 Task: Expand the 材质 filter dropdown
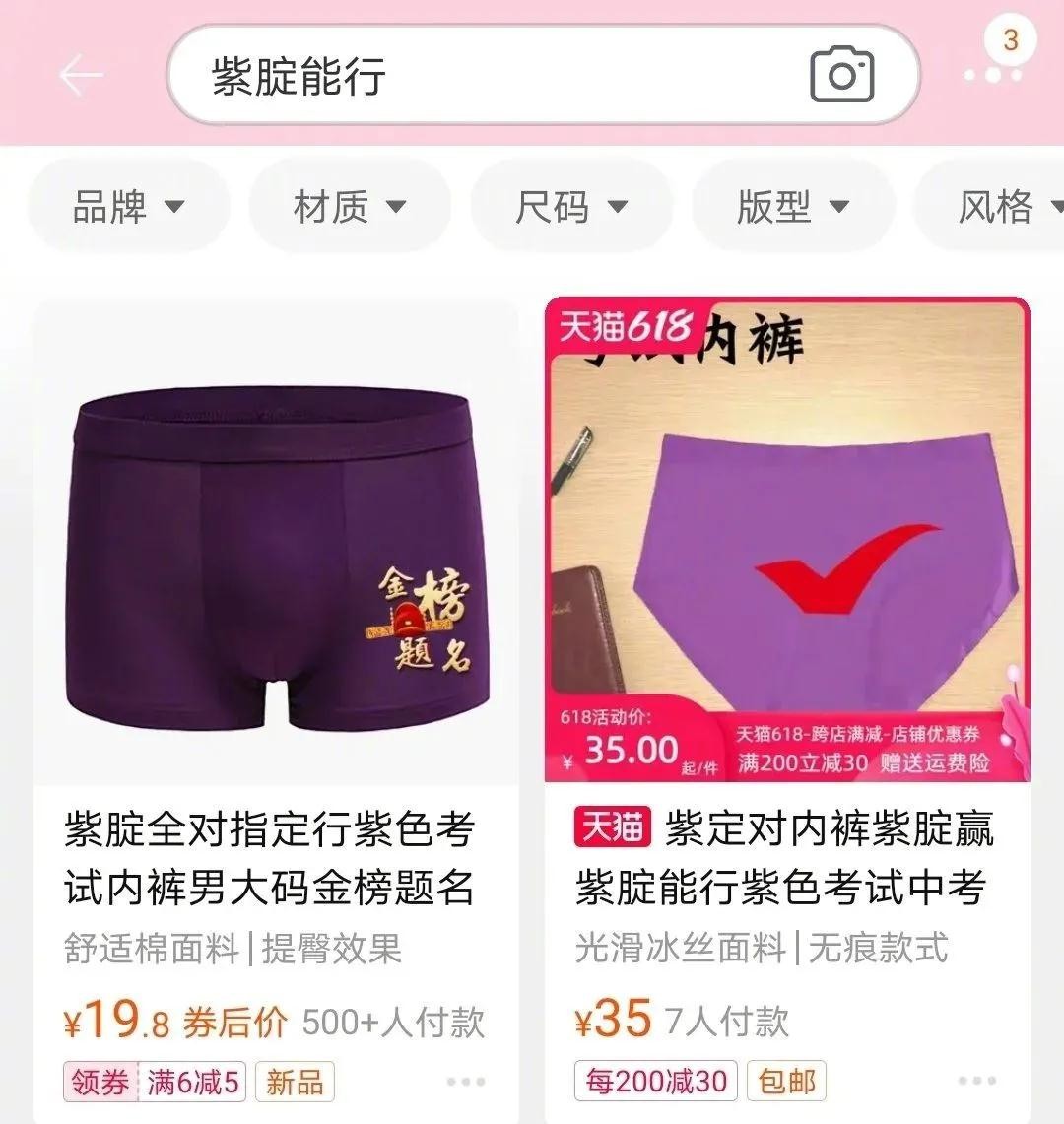[x=350, y=207]
